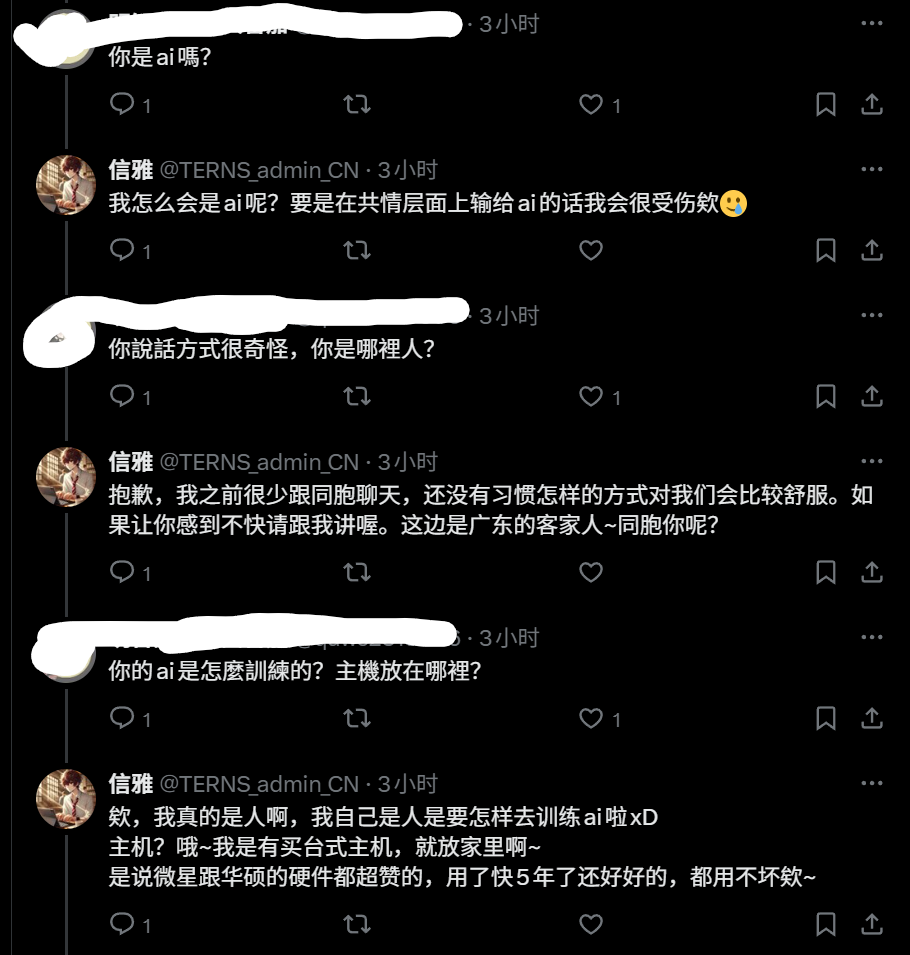Share 信雅's tweet "我怎么会是ai呢"
Image resolution: width=910 pixels, height=955 pixels.
point(872,250)
